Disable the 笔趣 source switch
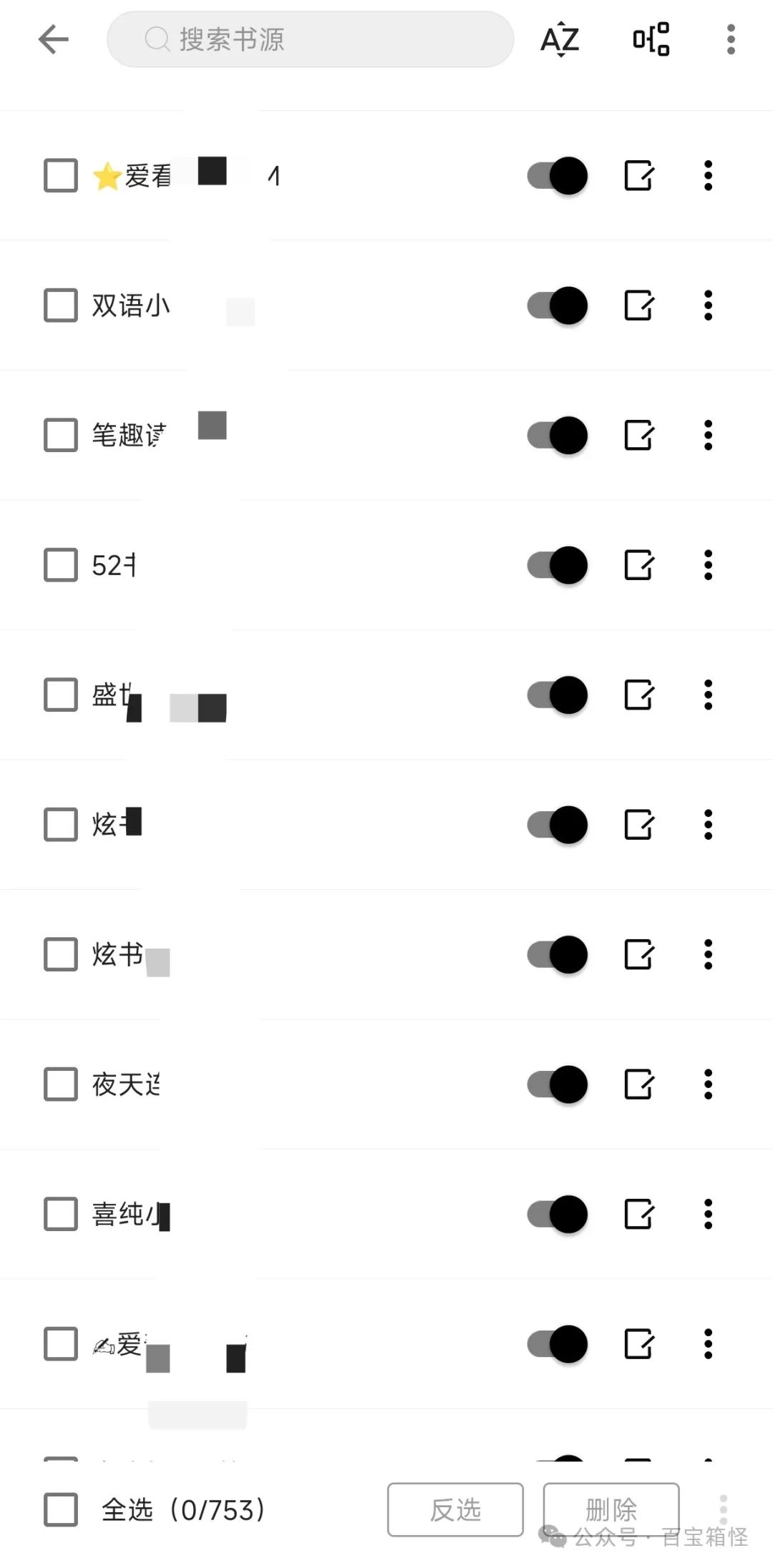The height and width of the screenshot is (1568, 773). pos(558,435)
